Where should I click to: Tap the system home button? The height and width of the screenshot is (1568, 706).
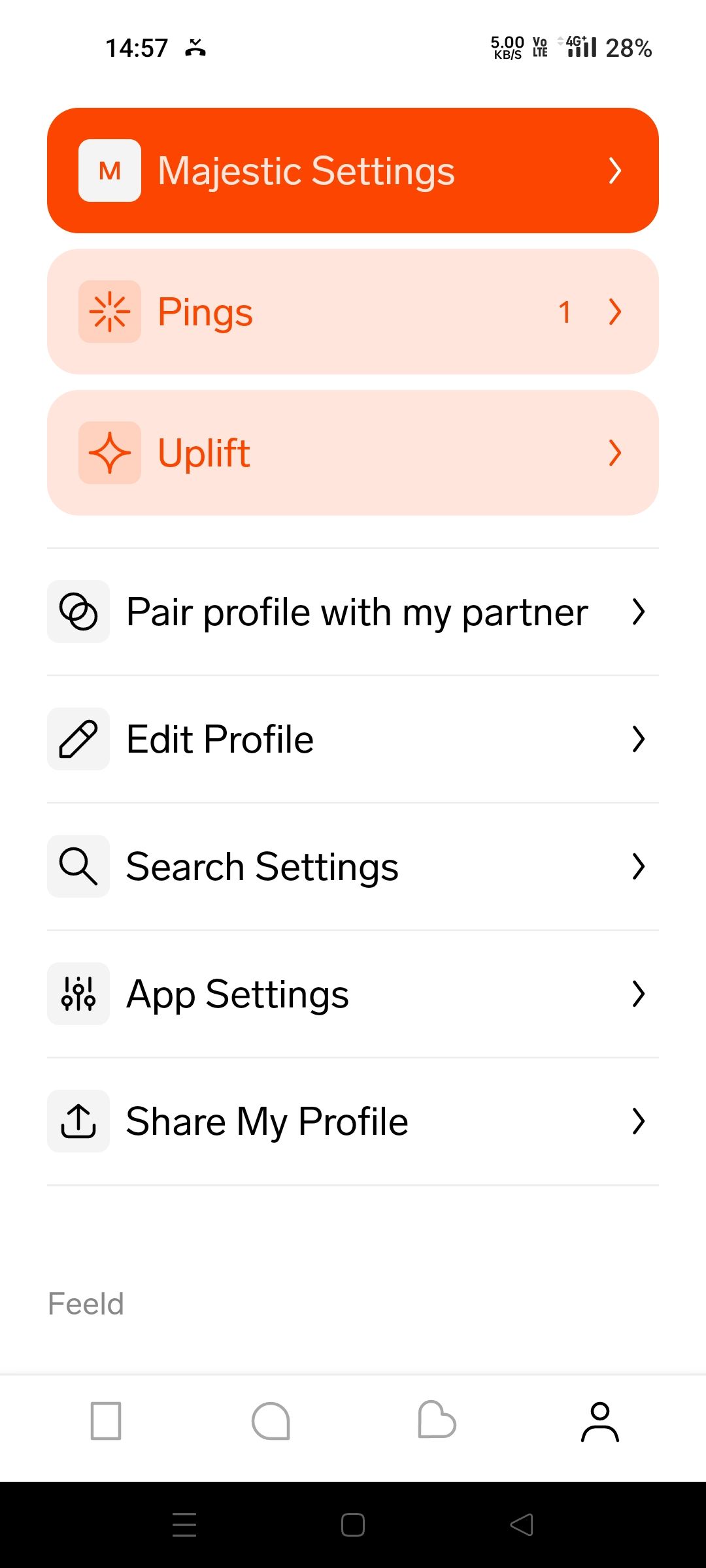(353, 1525)
